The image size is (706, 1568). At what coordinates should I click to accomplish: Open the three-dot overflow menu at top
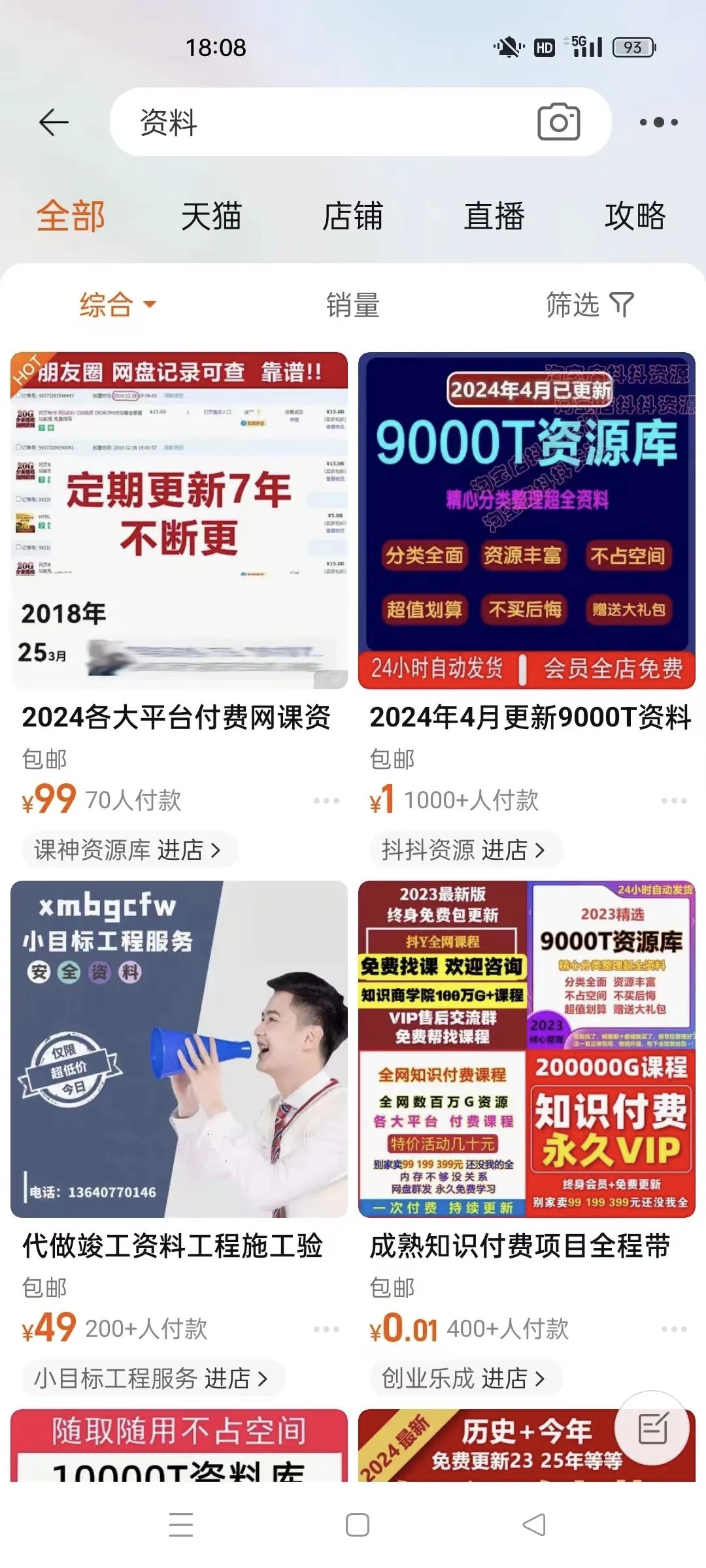point(658,122)
